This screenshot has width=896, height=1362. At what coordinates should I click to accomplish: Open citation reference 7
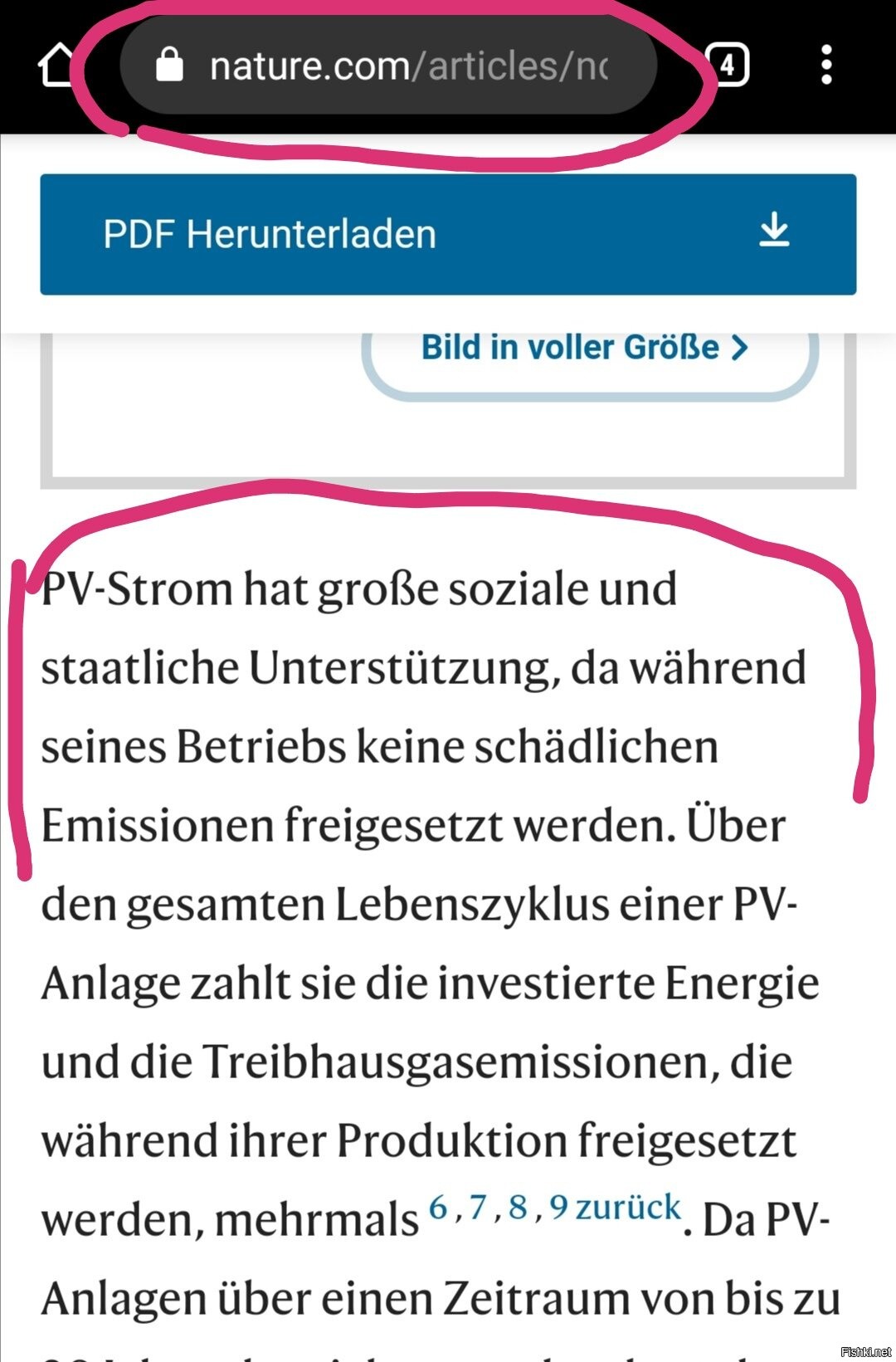coord(478,1208)
